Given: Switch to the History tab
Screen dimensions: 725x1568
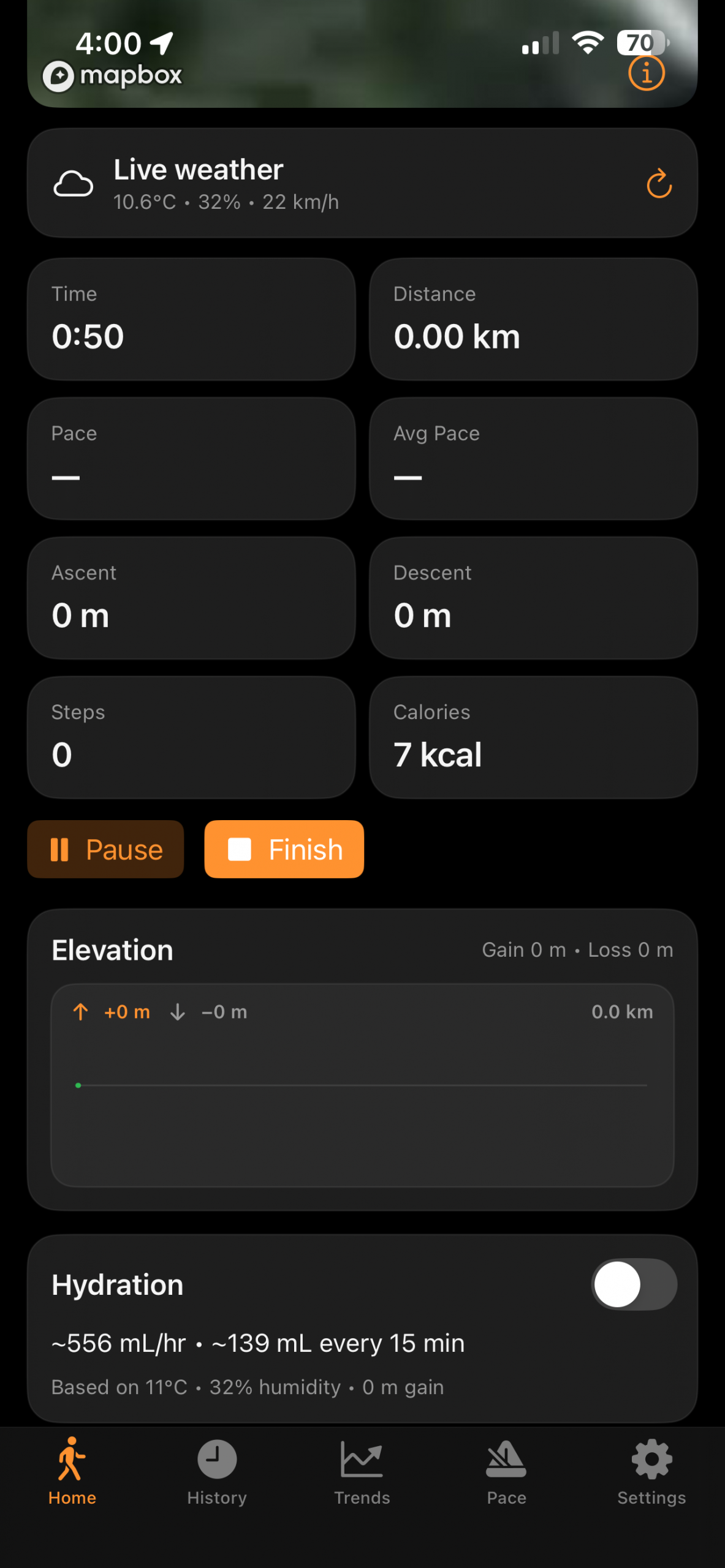Looking at the screenshot, I should [217, 1471].
